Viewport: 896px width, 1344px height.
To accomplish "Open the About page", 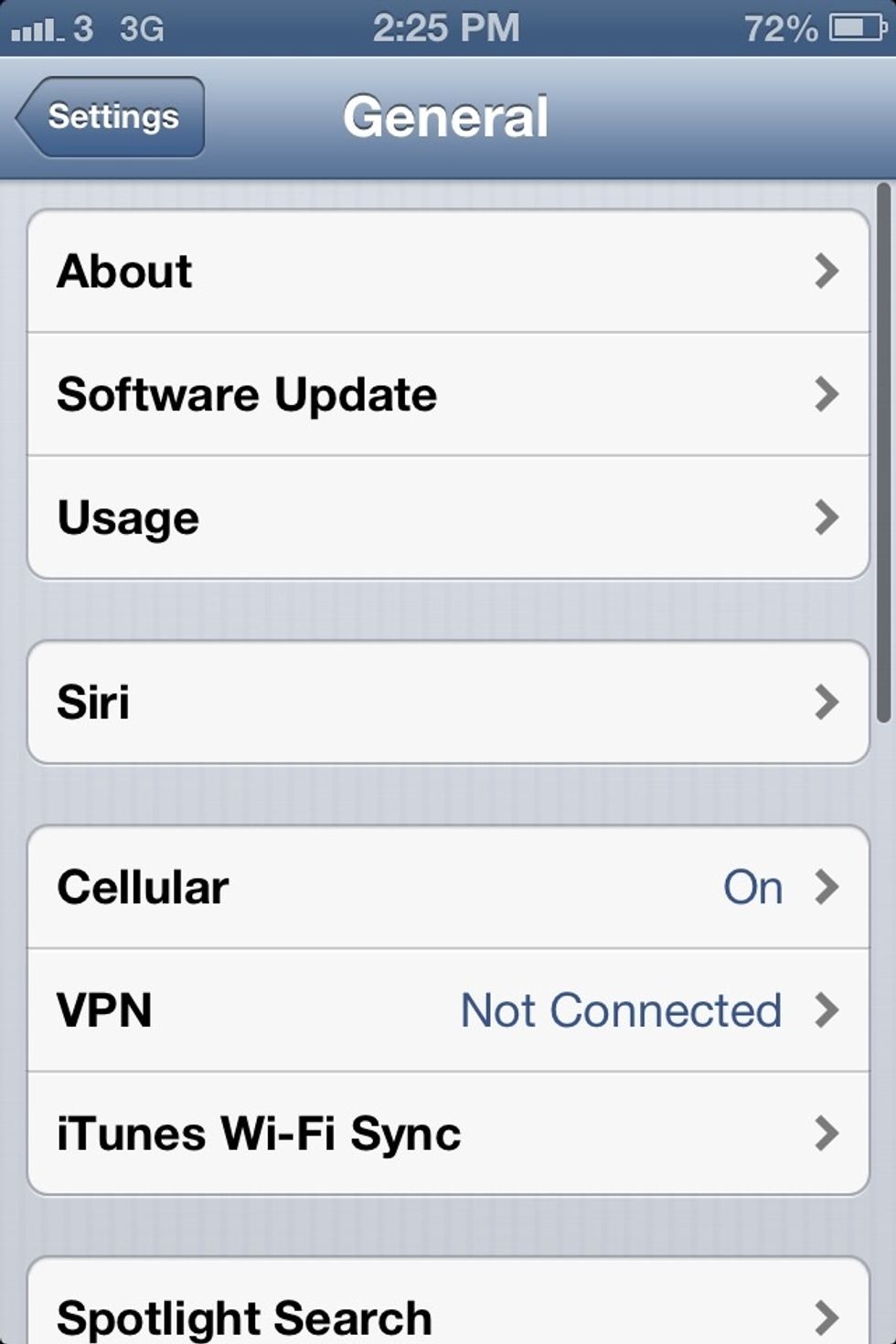I will 366,270.
